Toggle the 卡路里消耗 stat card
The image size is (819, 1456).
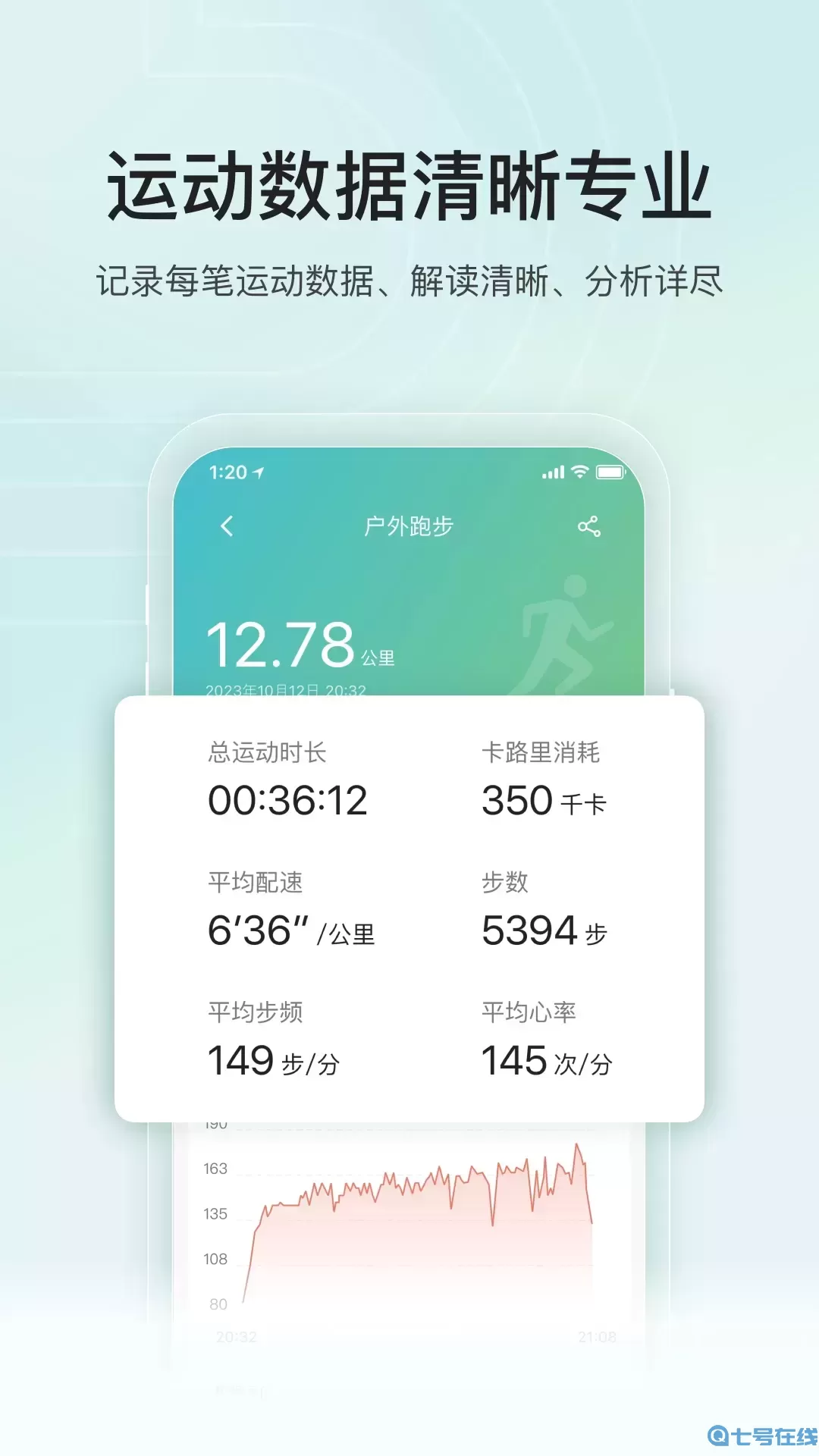542,777
